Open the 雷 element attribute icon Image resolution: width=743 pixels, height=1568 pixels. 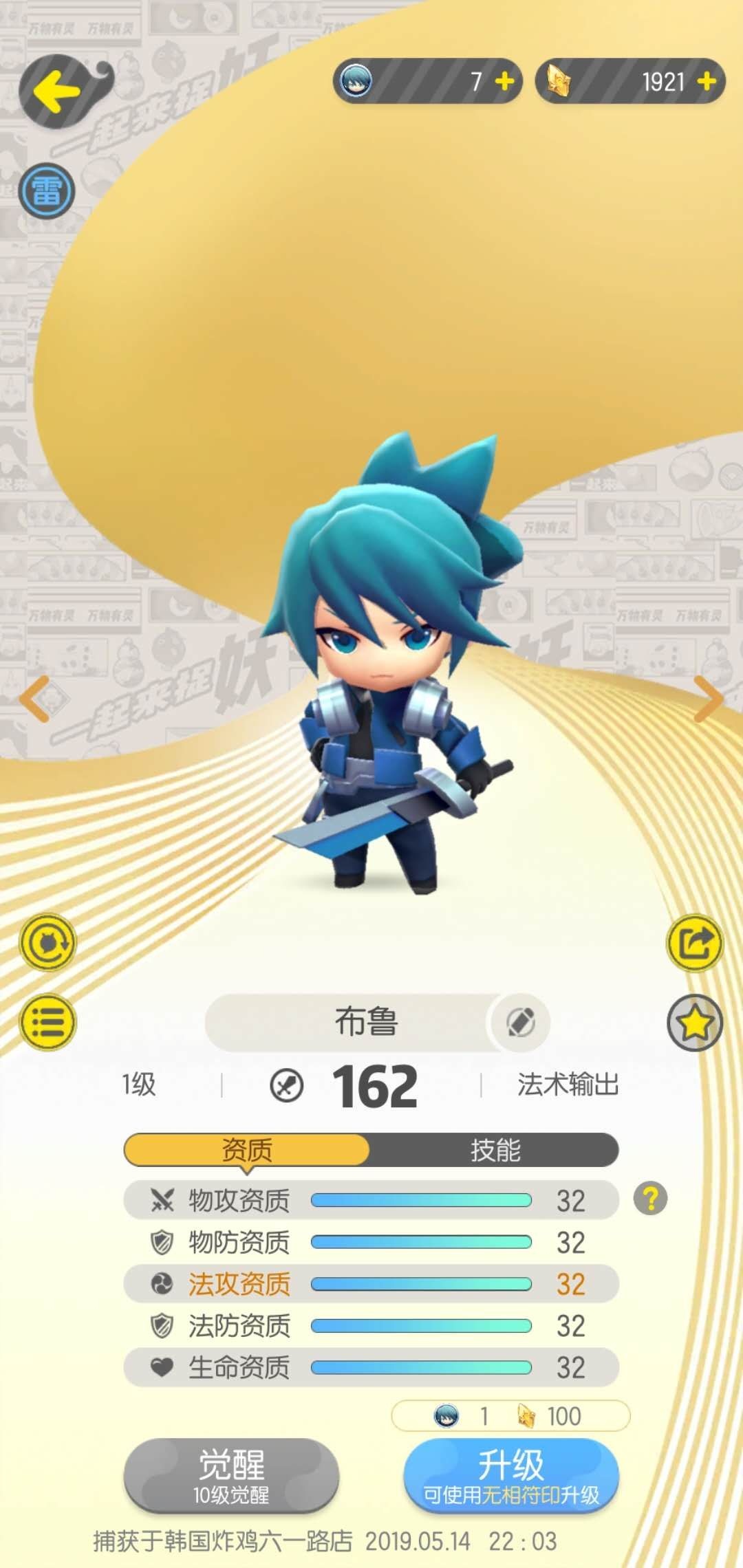(46, 190)
